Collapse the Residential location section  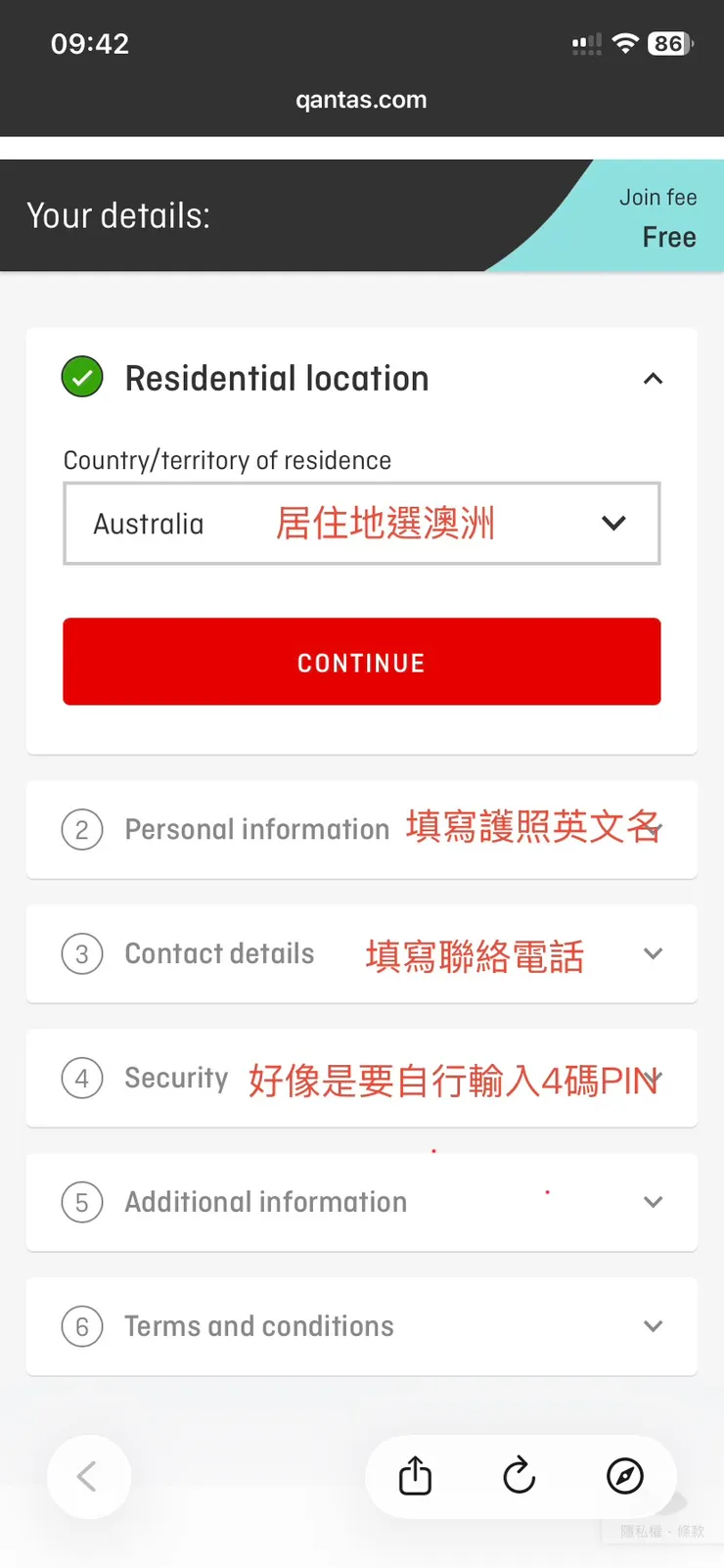click(653, 379)
